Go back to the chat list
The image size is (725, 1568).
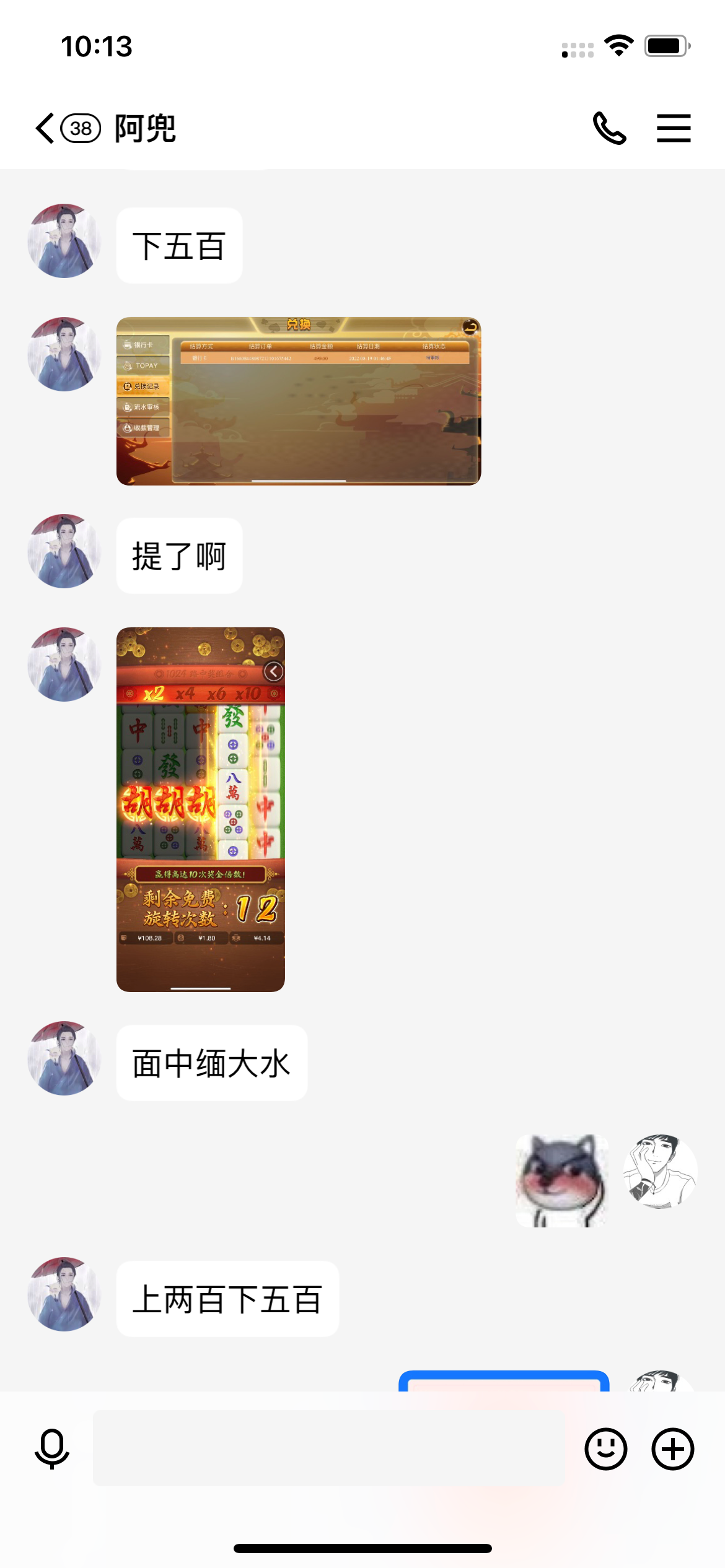(46, 128)
